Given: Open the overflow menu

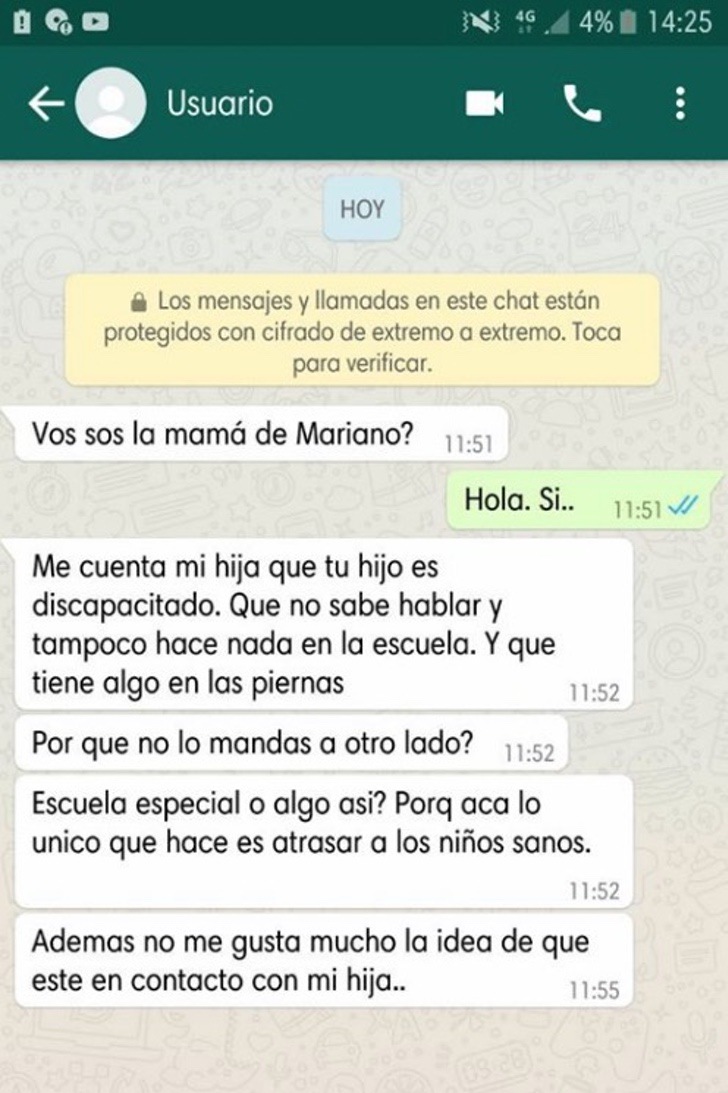Looking at the screenshot, I should (680, 103).
